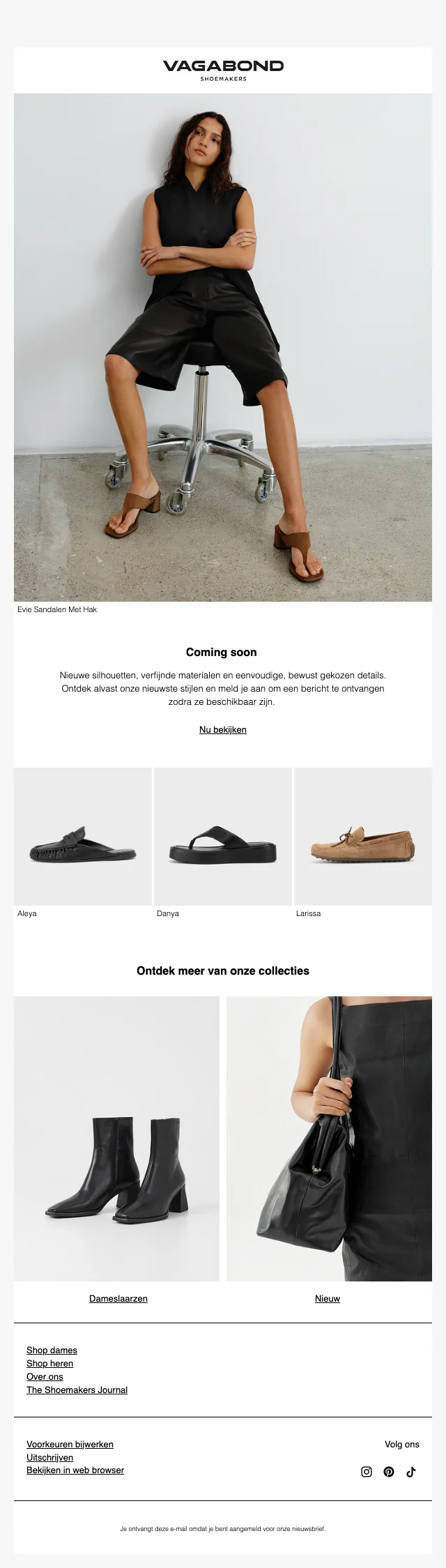Open the black leather bag image
The width and height of the screenshot is (446, 1568).
[x=329, y=1138]
